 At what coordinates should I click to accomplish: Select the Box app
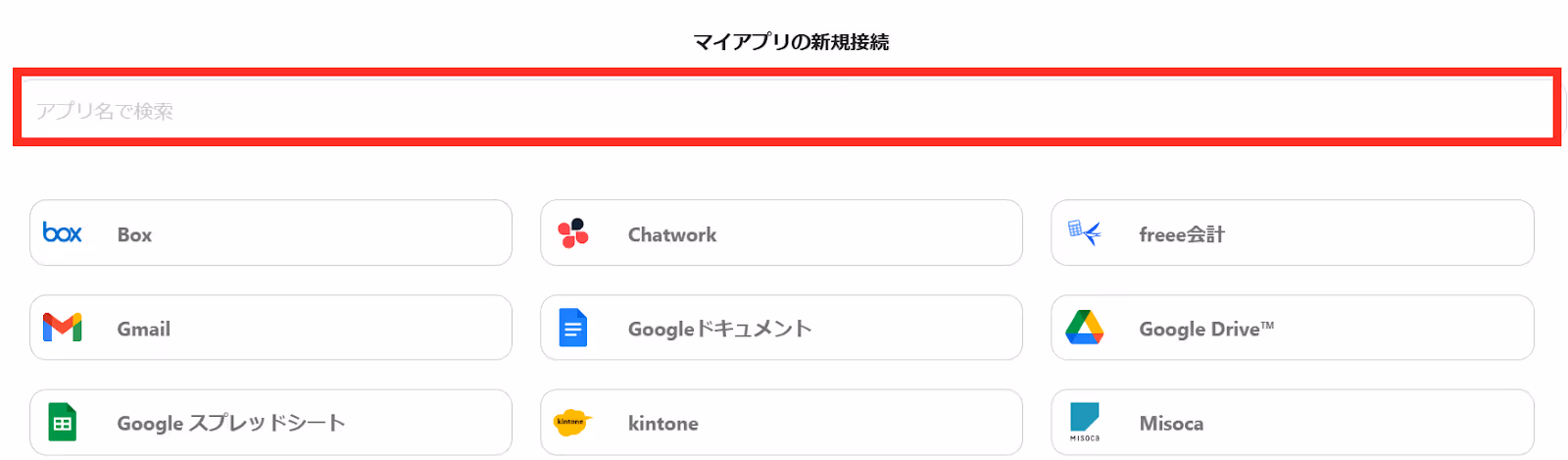270,233
